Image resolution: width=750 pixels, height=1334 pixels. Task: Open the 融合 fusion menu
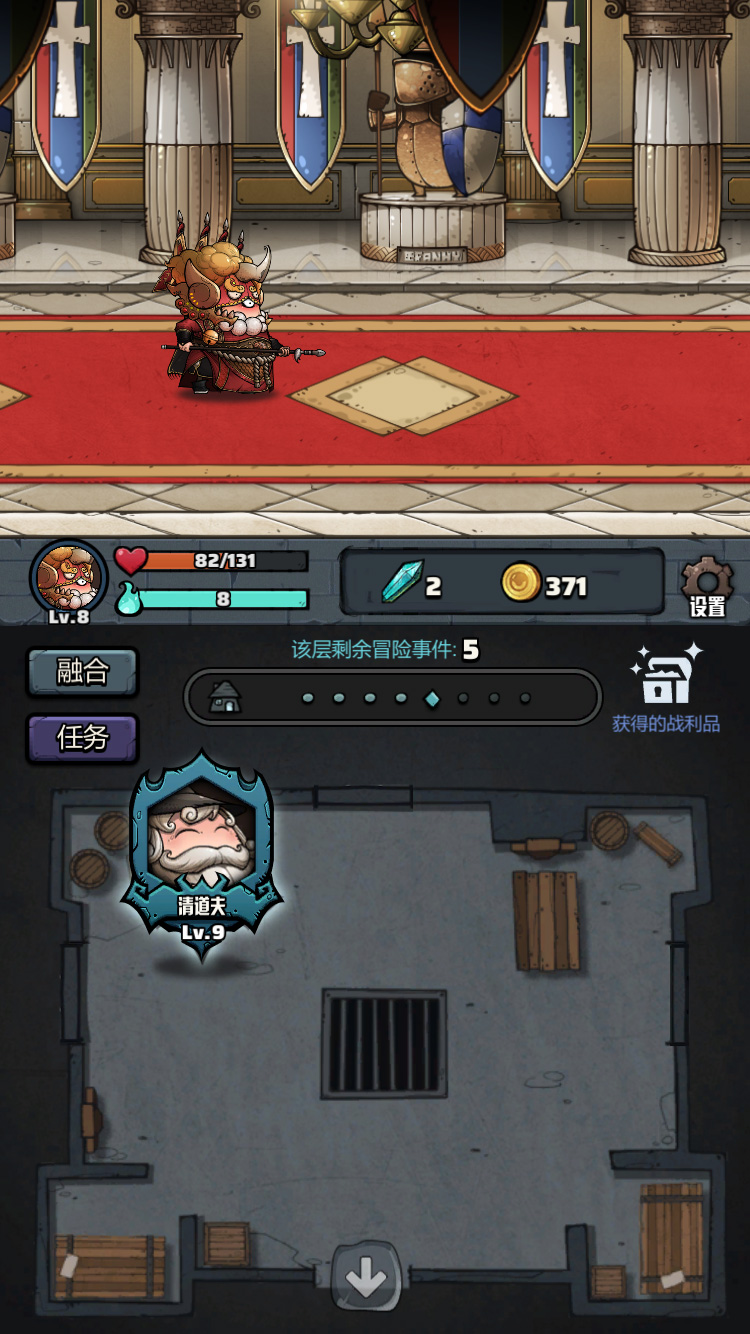pyautogui.click(x=82, y=672)
